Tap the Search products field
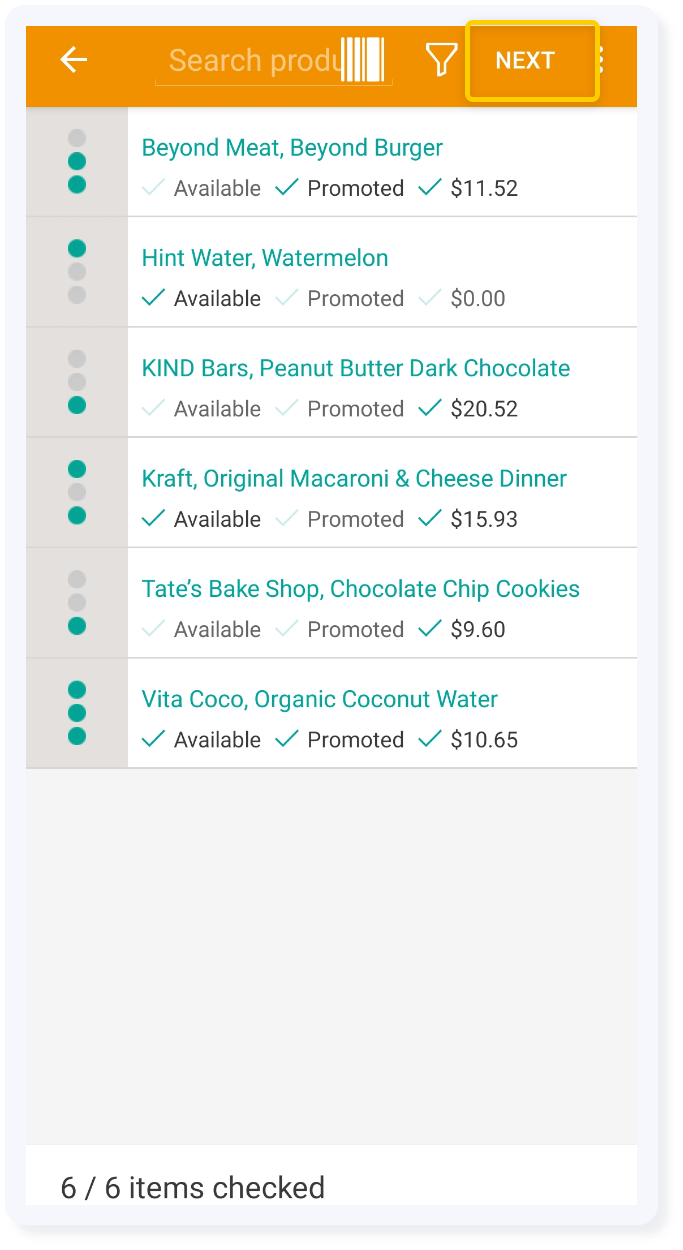The height and width of the screenshot is (1250, 683). 255,61
